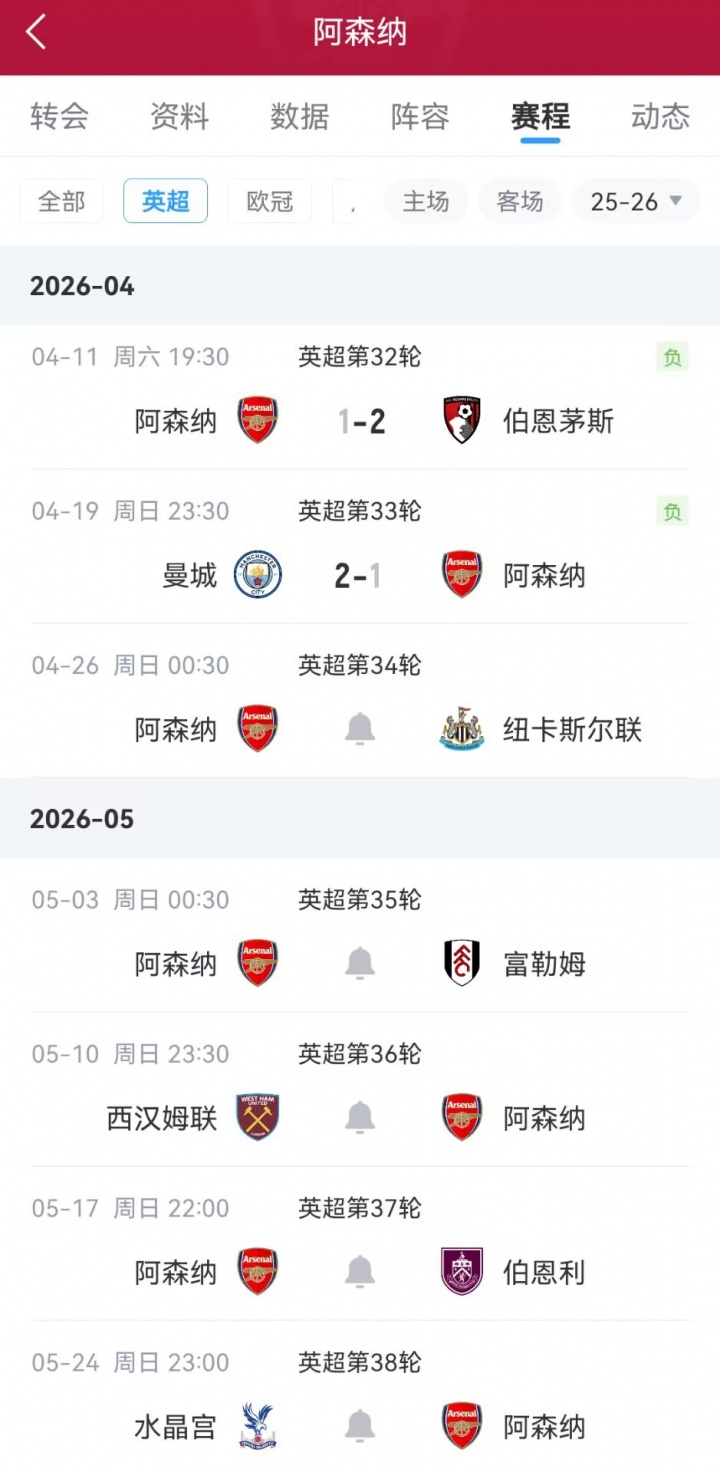Select the 全部 competition filter

coord(61,201)
